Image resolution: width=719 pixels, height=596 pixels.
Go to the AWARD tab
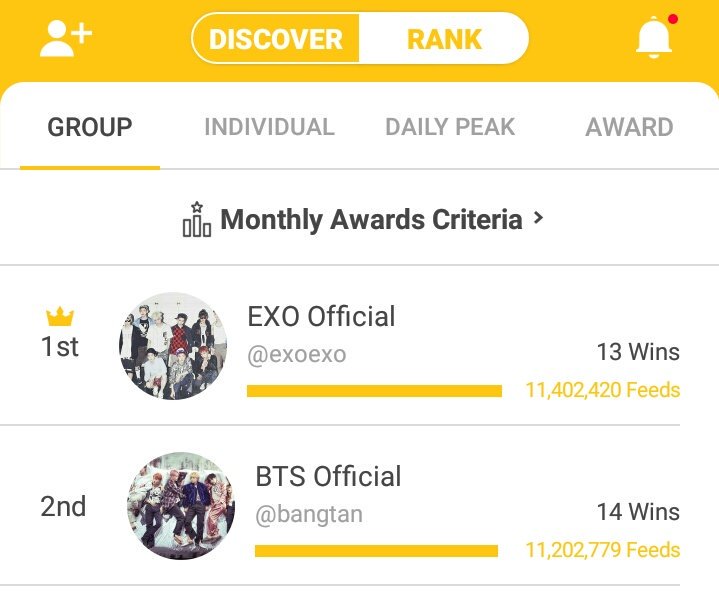pos(629,127)
